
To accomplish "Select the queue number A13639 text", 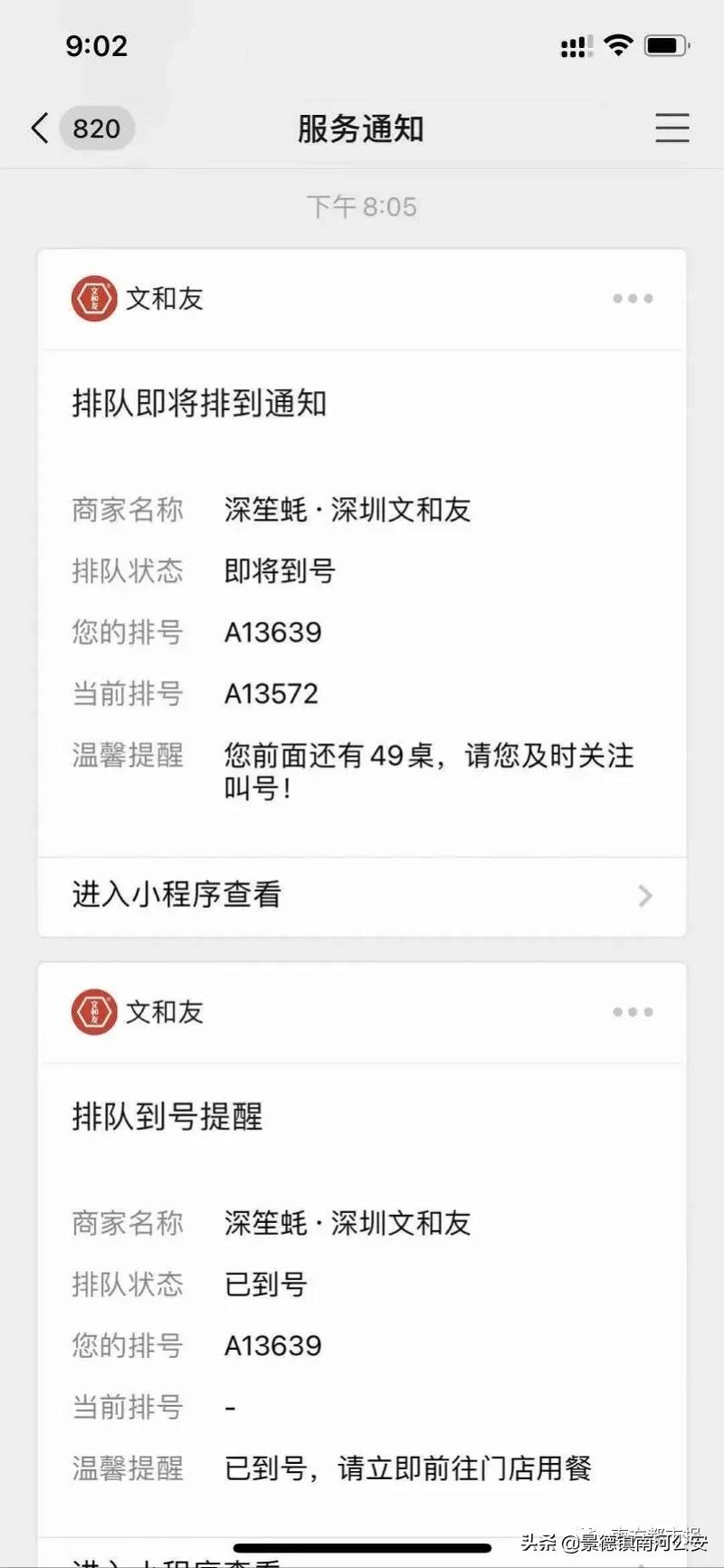I will [271, 633].
